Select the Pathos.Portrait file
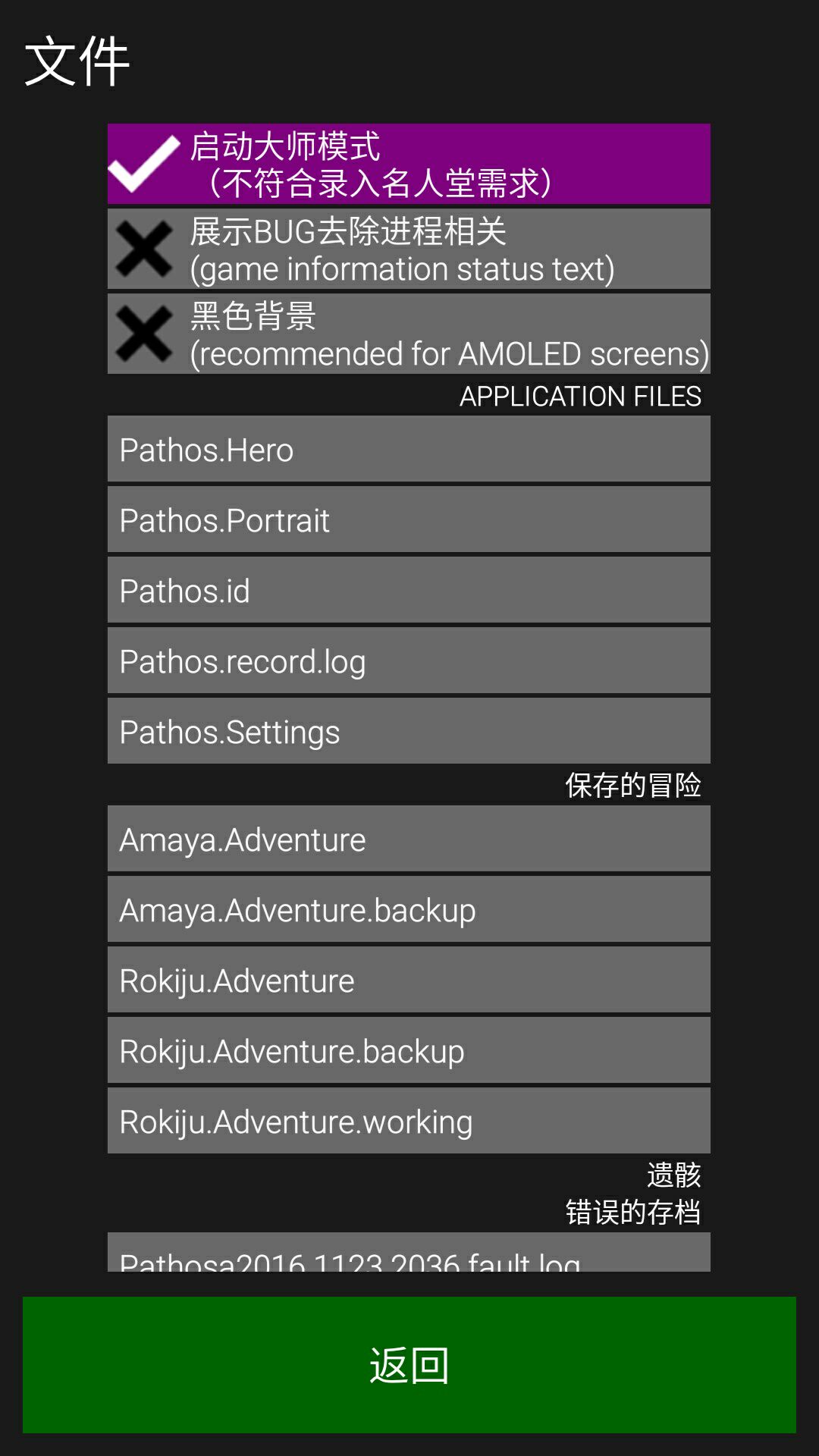819x1456 pixels. point(409,519)
